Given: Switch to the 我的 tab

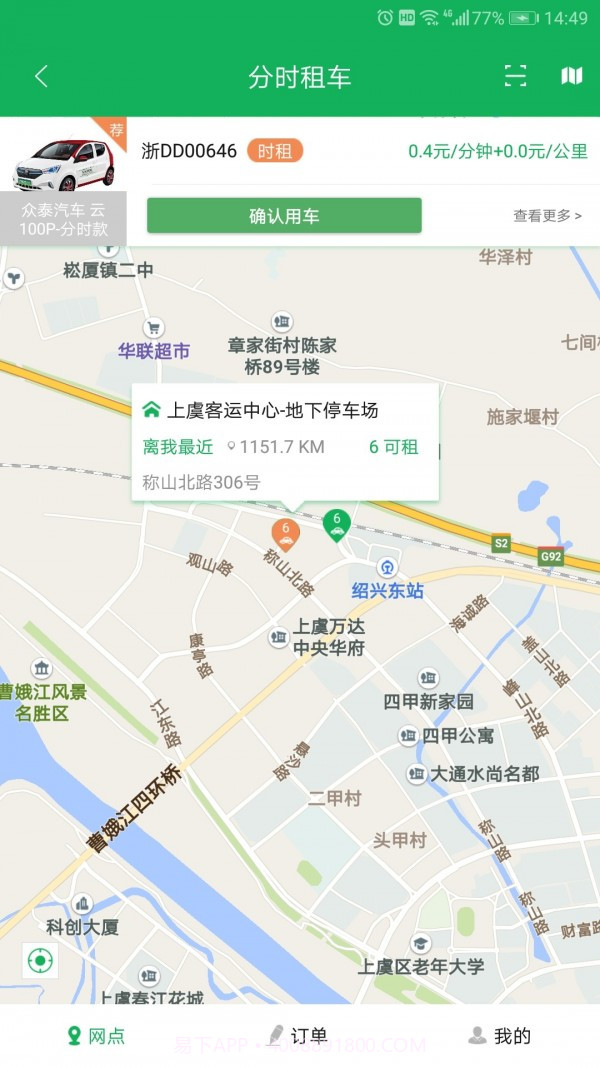Looking at the screenshot, I should (500, 1036).
